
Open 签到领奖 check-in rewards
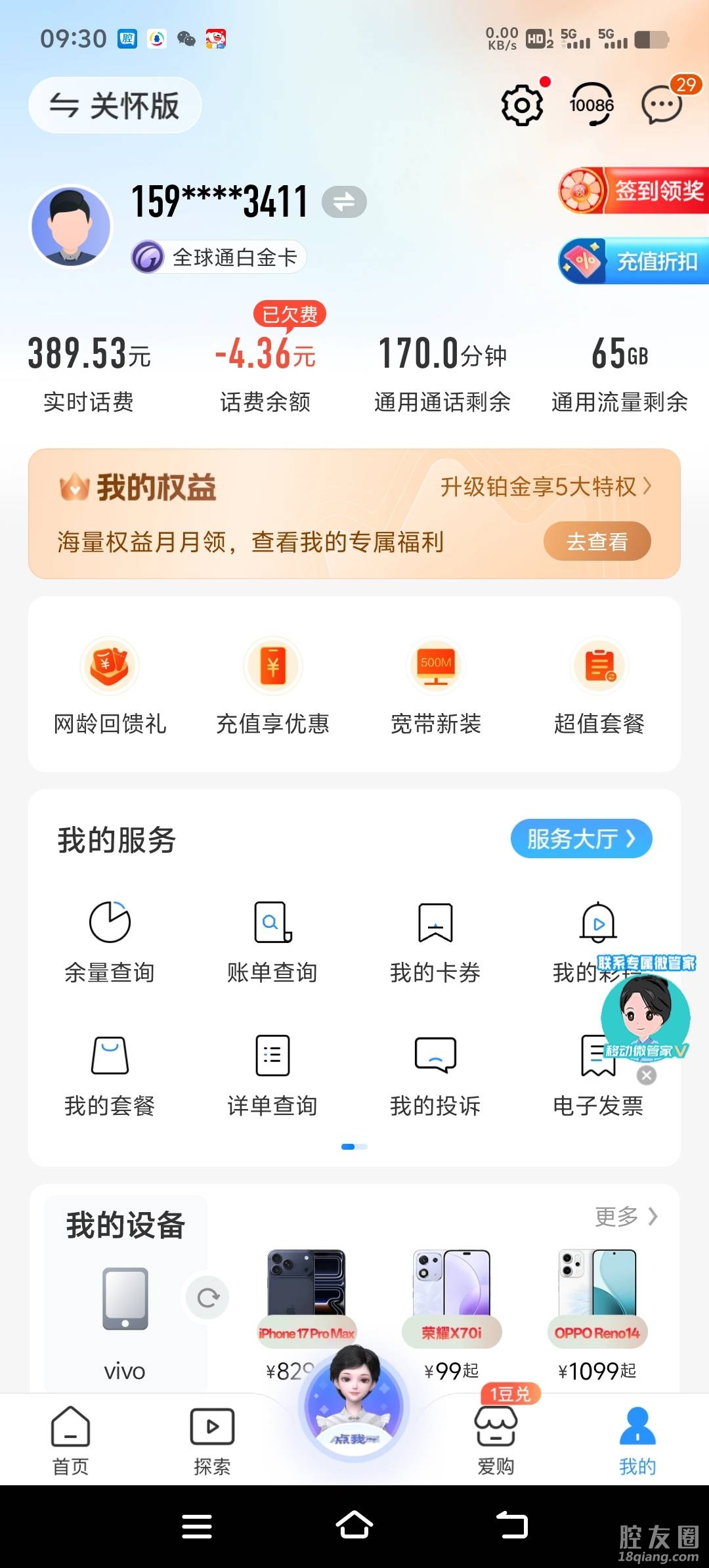point(634,191)
